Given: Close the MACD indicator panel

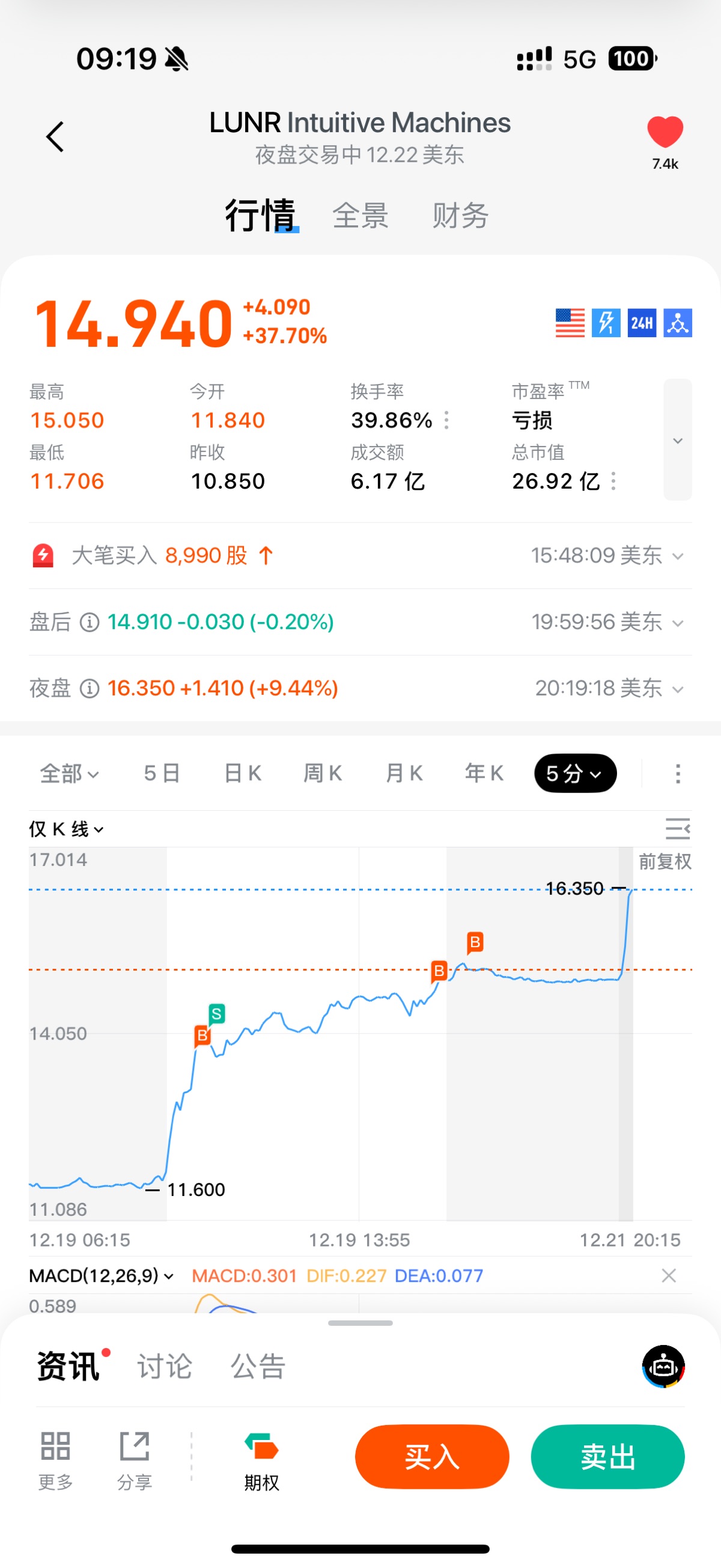Looking at the screenshot, I should (x=669, y=1275).
